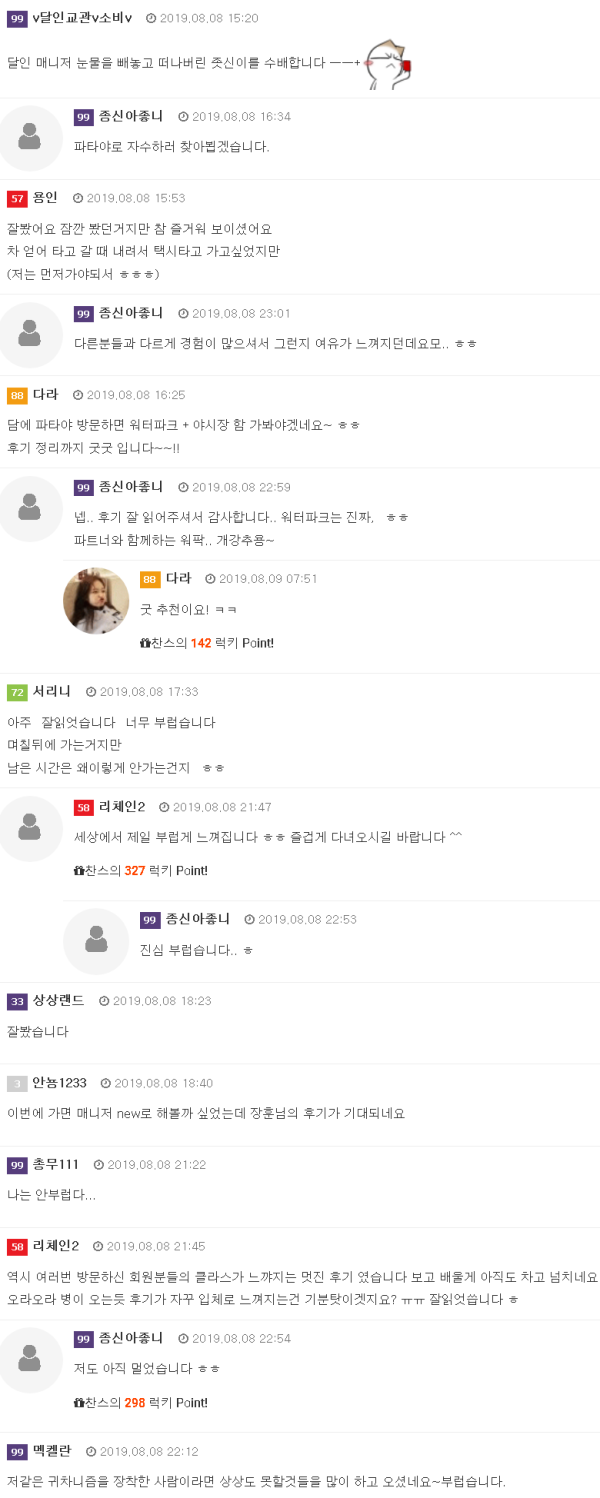Tap 다라's profile photo in the reply
The width and height of the screenshot is (600, 1498).
[96, 601]
